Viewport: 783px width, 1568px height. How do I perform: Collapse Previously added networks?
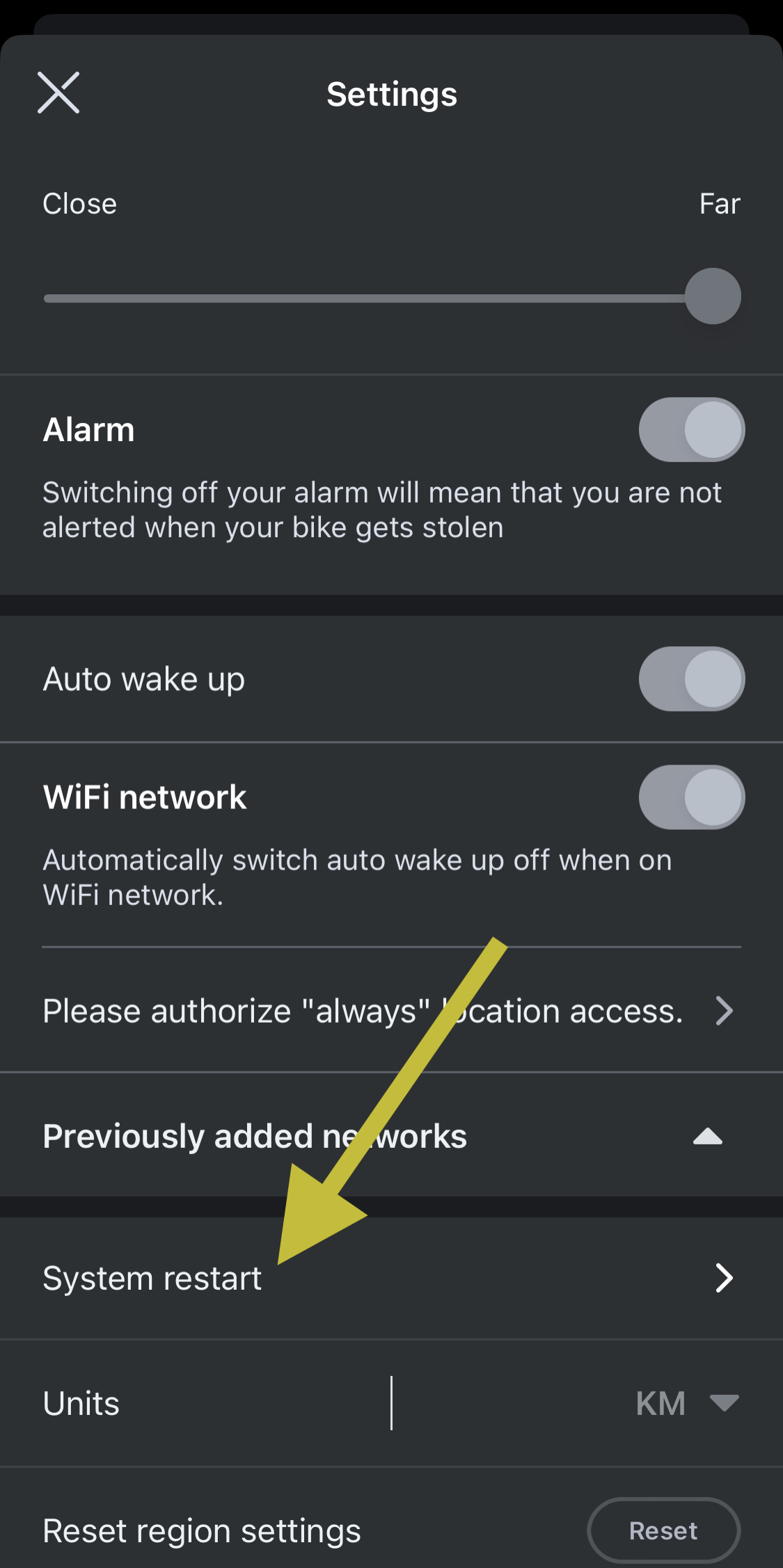click(707, 1137)
